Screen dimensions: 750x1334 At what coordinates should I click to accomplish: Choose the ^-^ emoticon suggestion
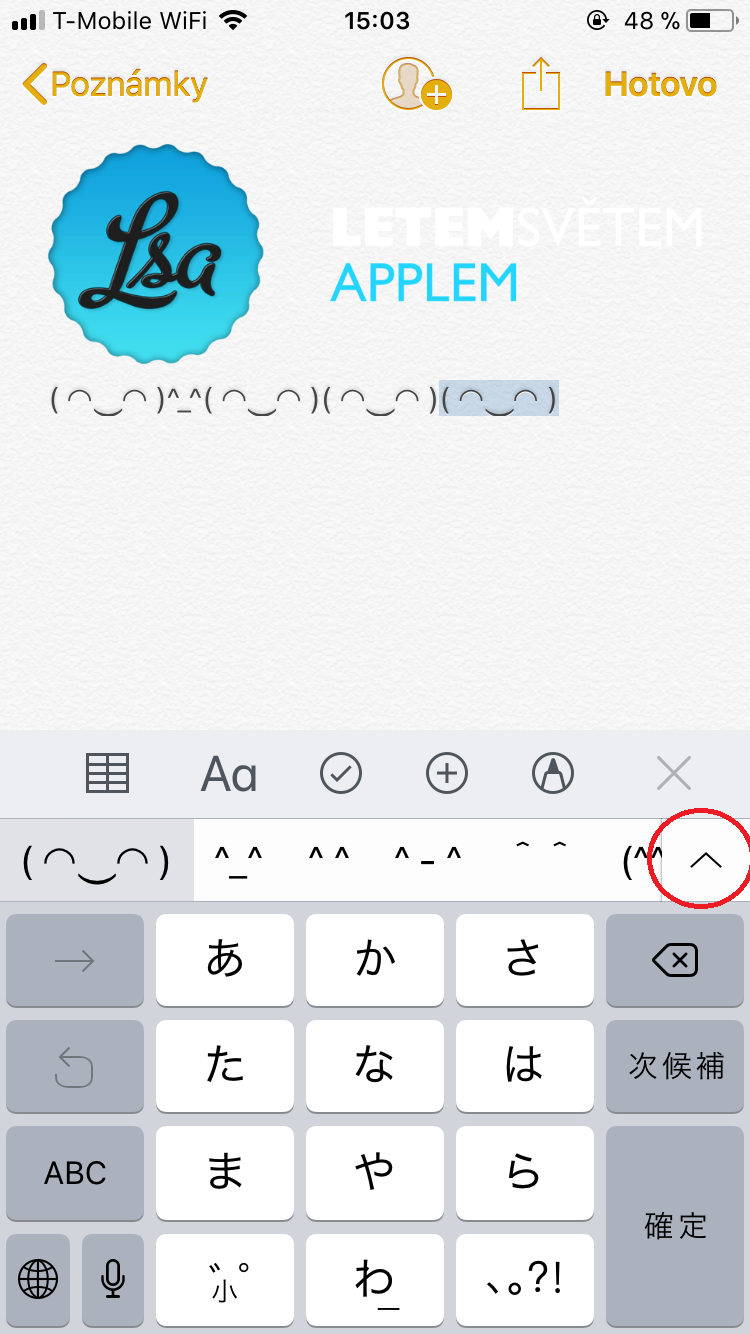pos(428,860)
